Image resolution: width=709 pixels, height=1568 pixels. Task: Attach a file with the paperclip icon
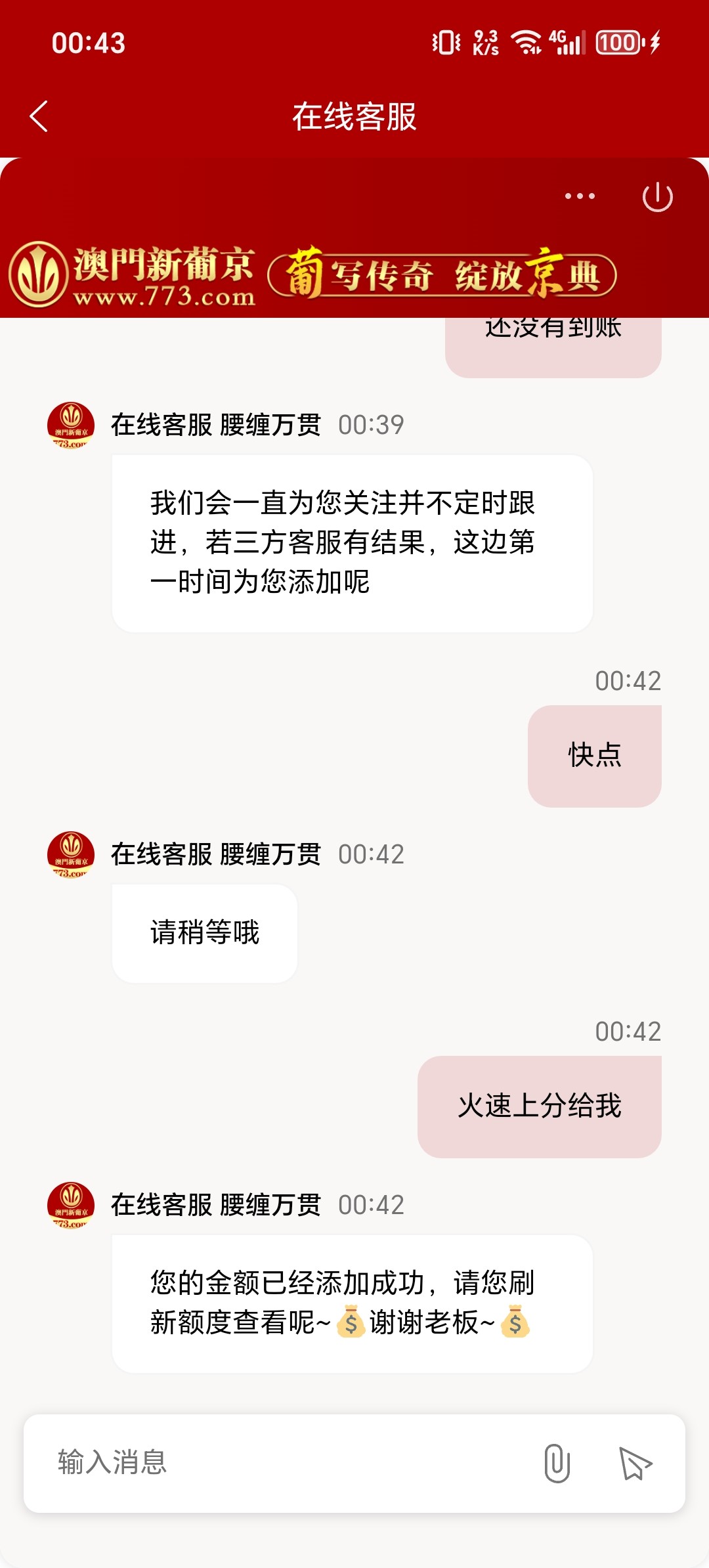557,1463
